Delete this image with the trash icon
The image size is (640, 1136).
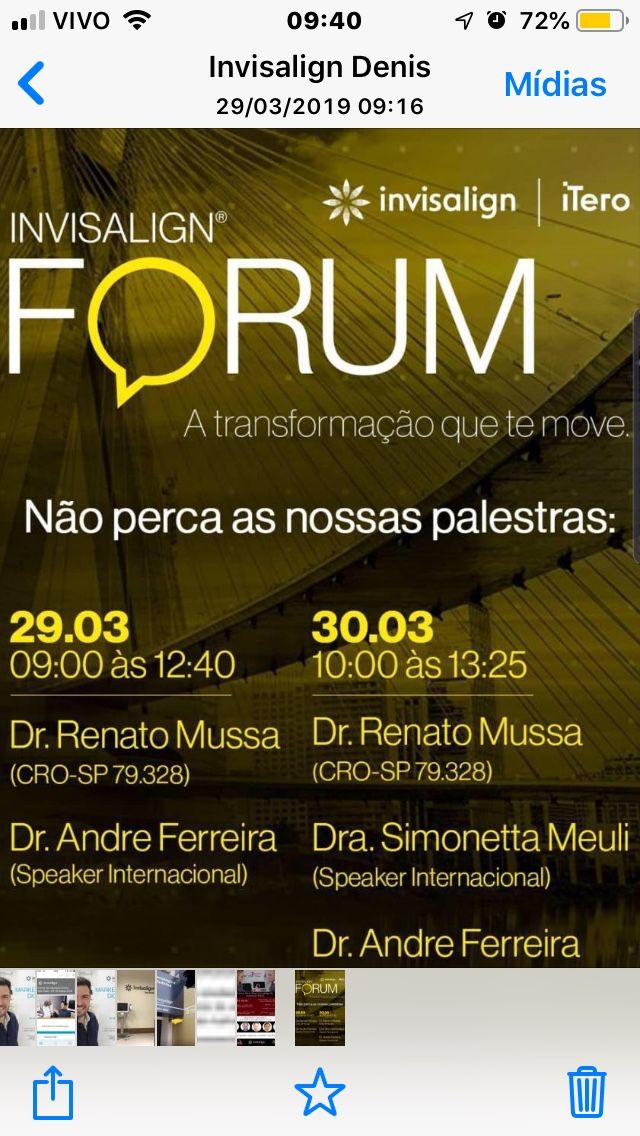tap(586, 1091)
